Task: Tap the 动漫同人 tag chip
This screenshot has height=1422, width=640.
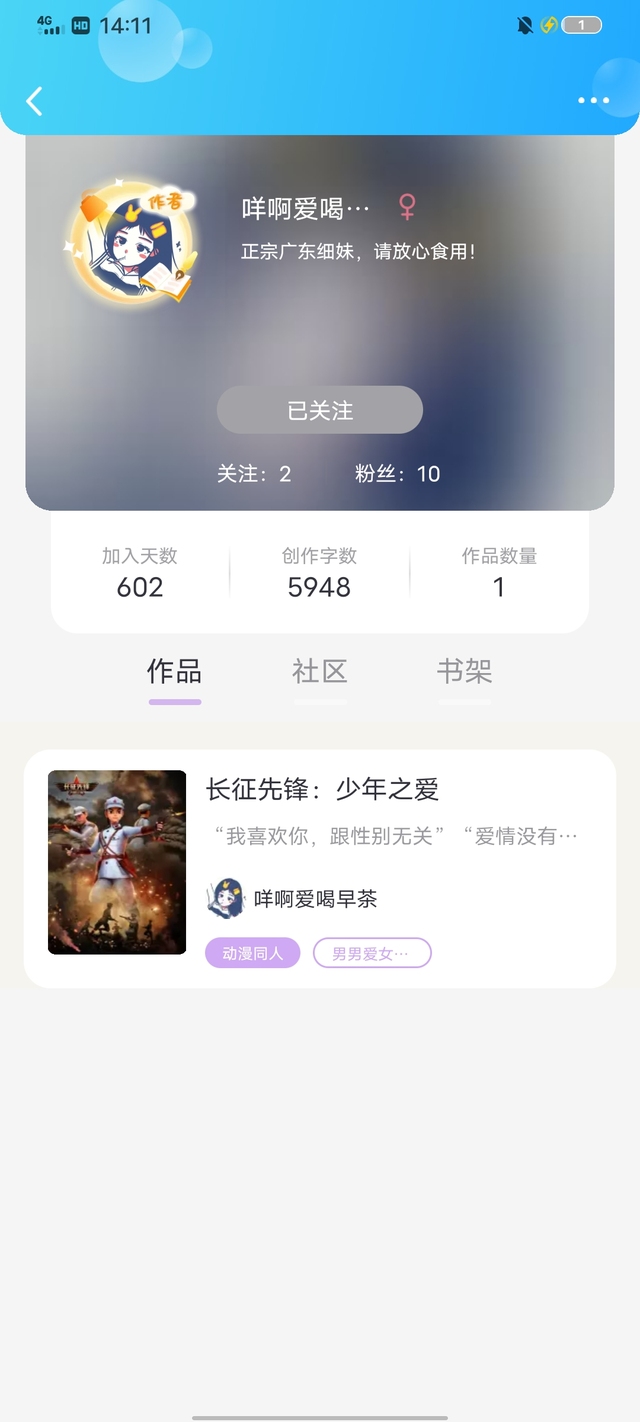Action: [252, 954]
